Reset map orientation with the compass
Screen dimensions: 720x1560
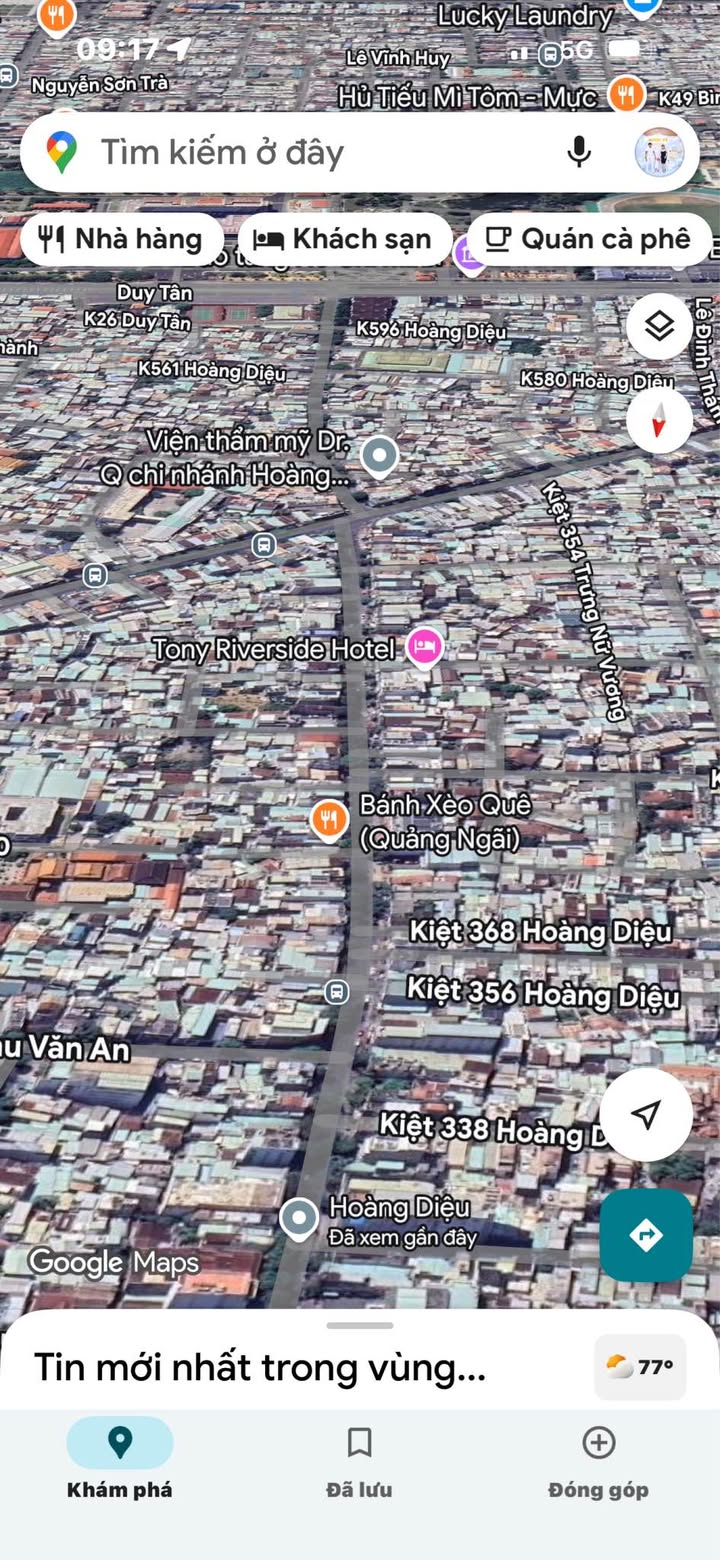tap(659, 421)
